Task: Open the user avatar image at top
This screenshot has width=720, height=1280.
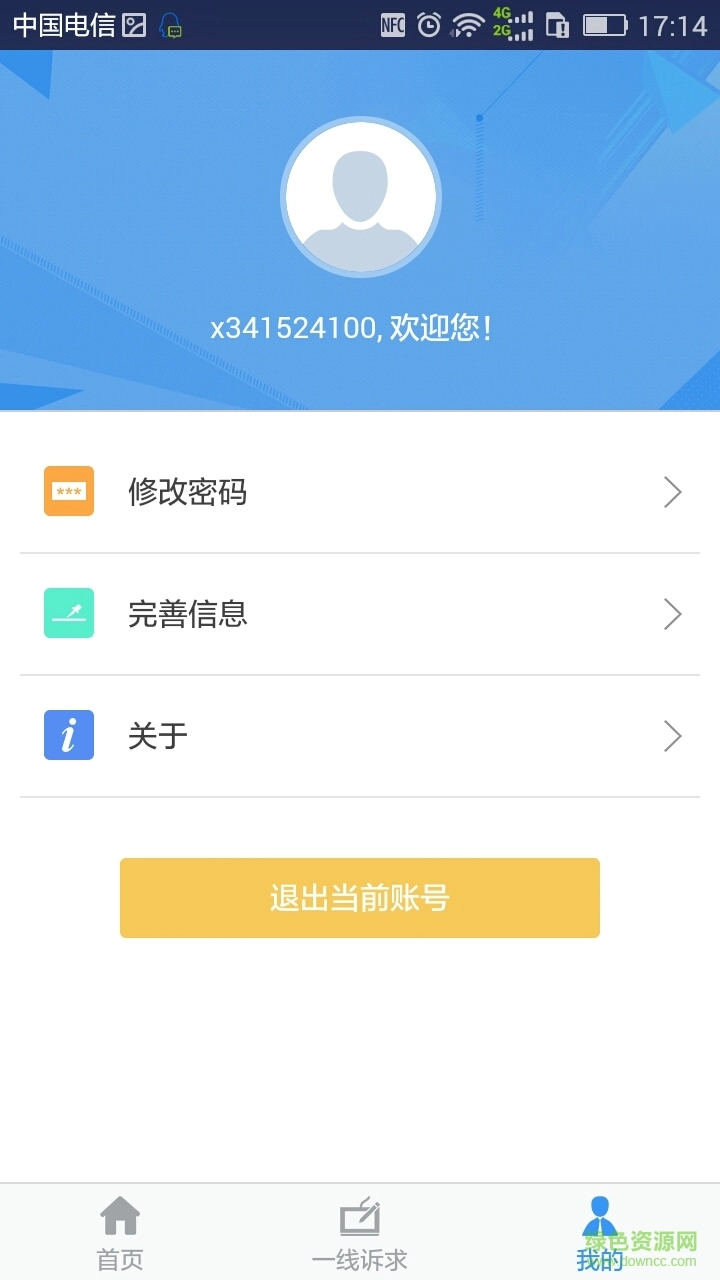Action: [359, 196]
